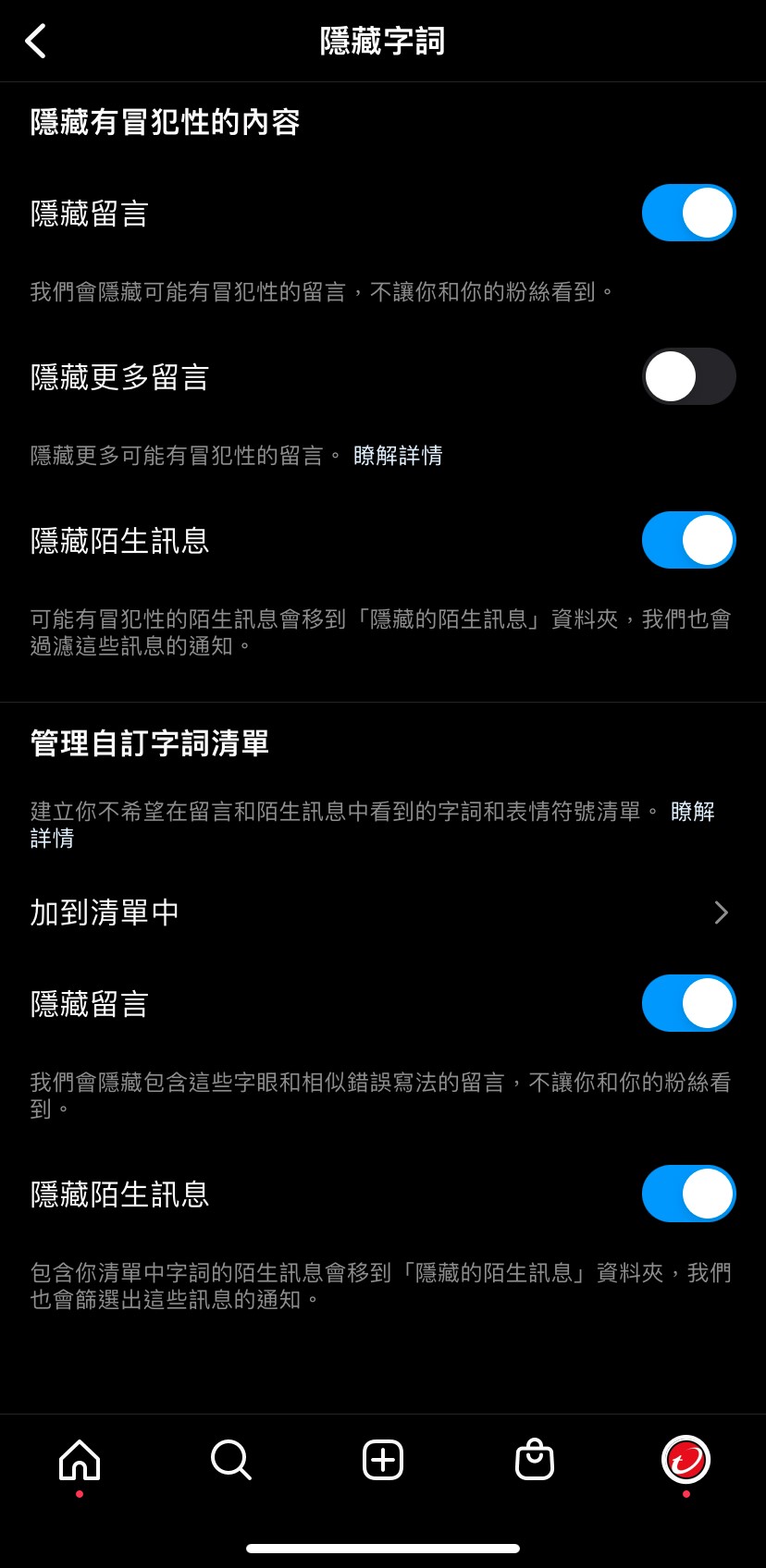Switch to the Search tab
Image resolution: width=766 pixels, height=1568 pixels.
point(230,1461)
